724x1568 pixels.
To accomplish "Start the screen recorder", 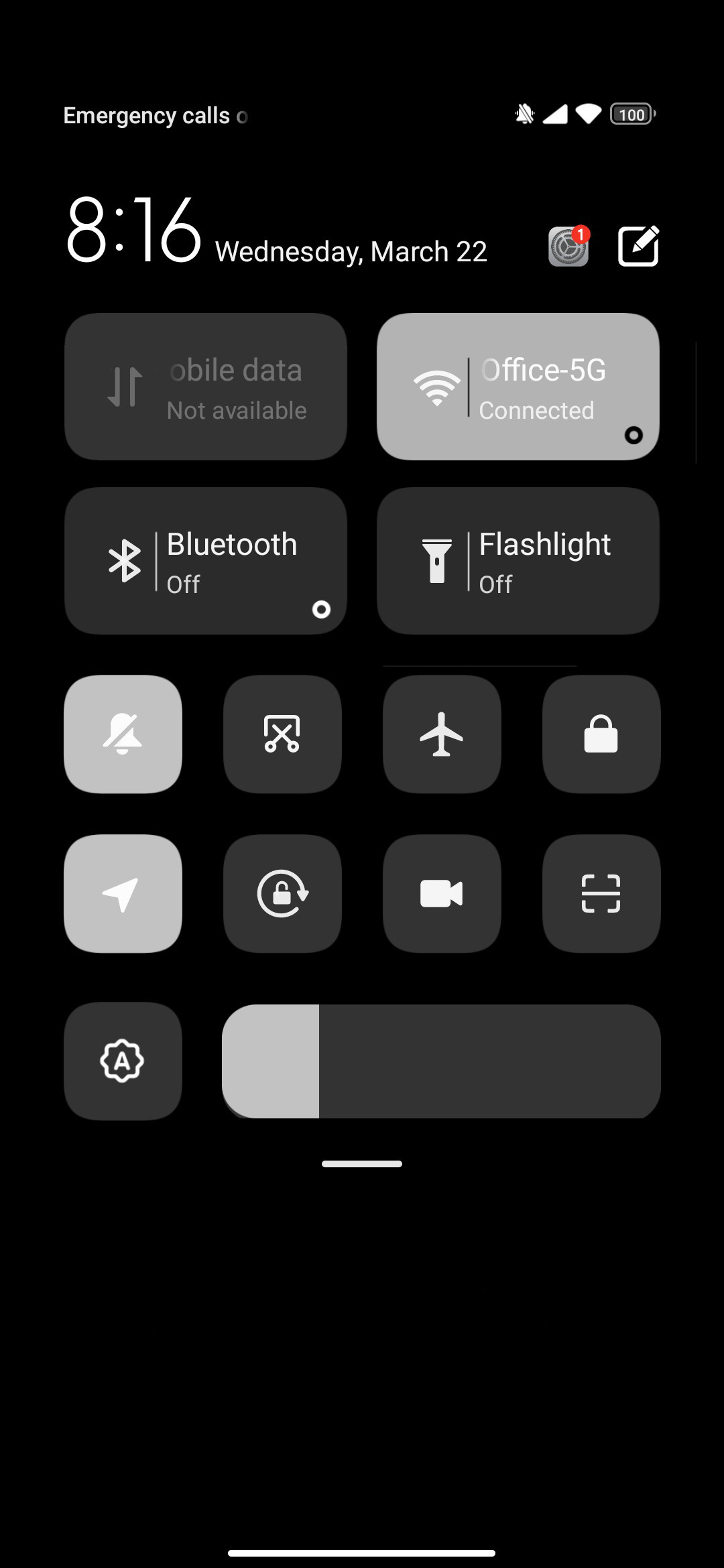I will (x=442, y=893).
